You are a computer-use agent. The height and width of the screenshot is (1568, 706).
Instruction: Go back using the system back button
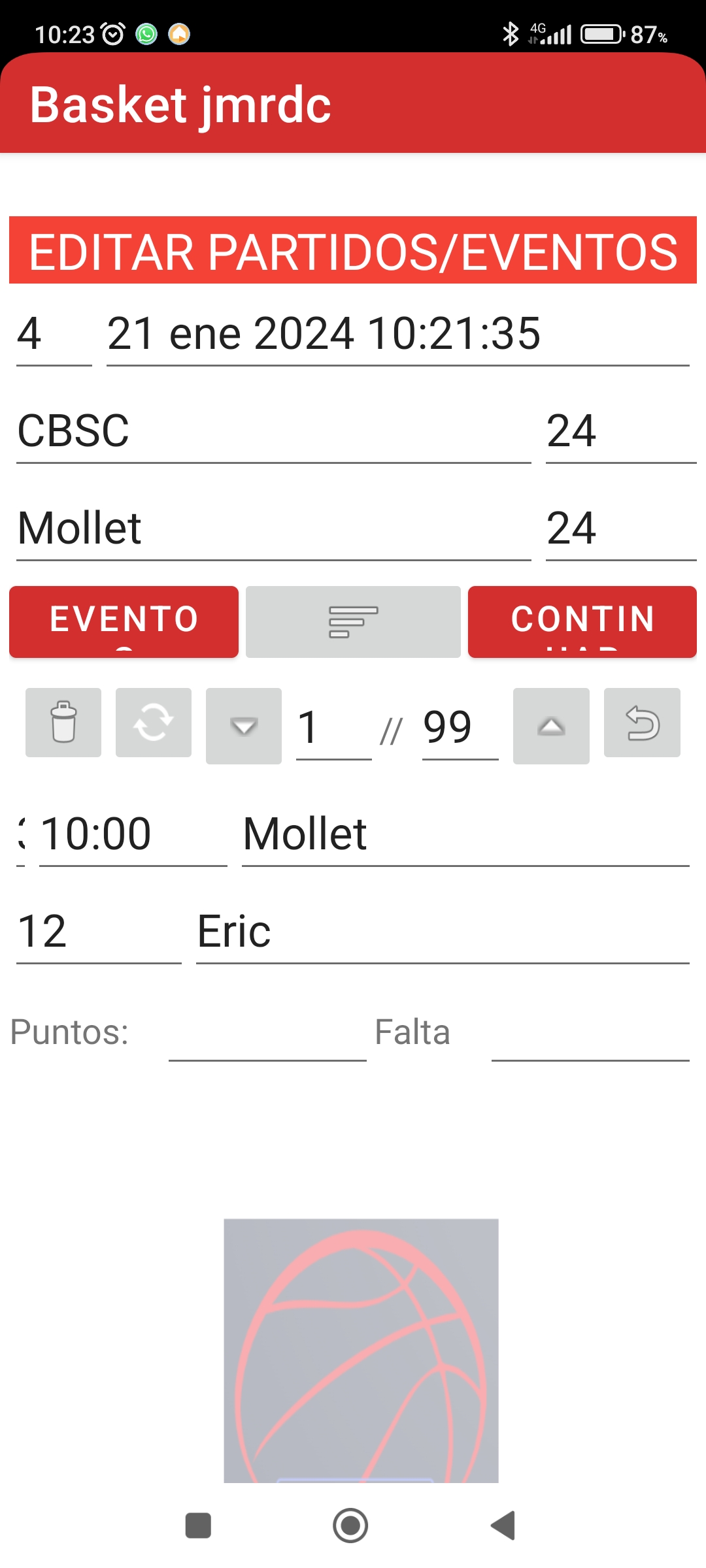(503, 1526)
